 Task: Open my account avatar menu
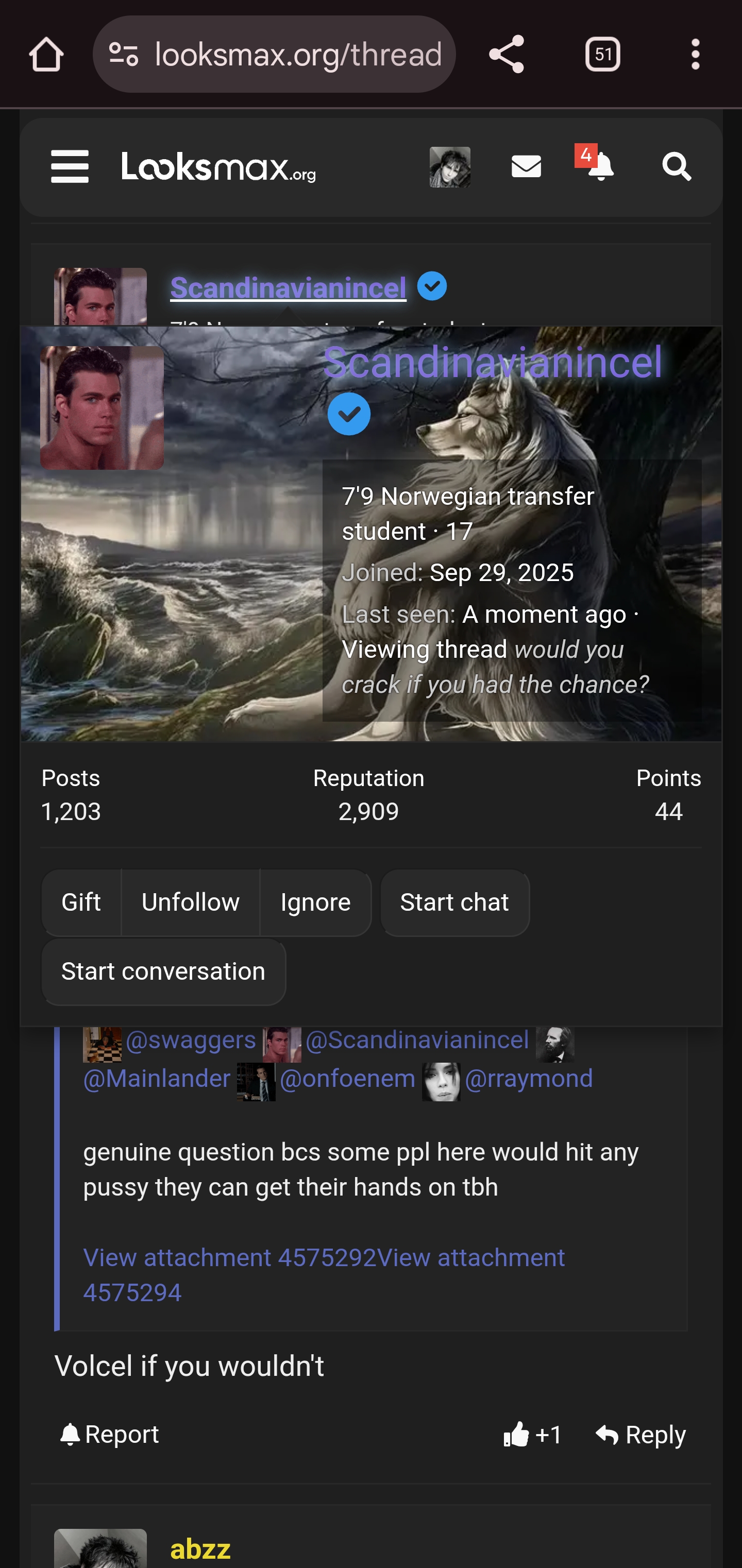[x=450, y=167]
